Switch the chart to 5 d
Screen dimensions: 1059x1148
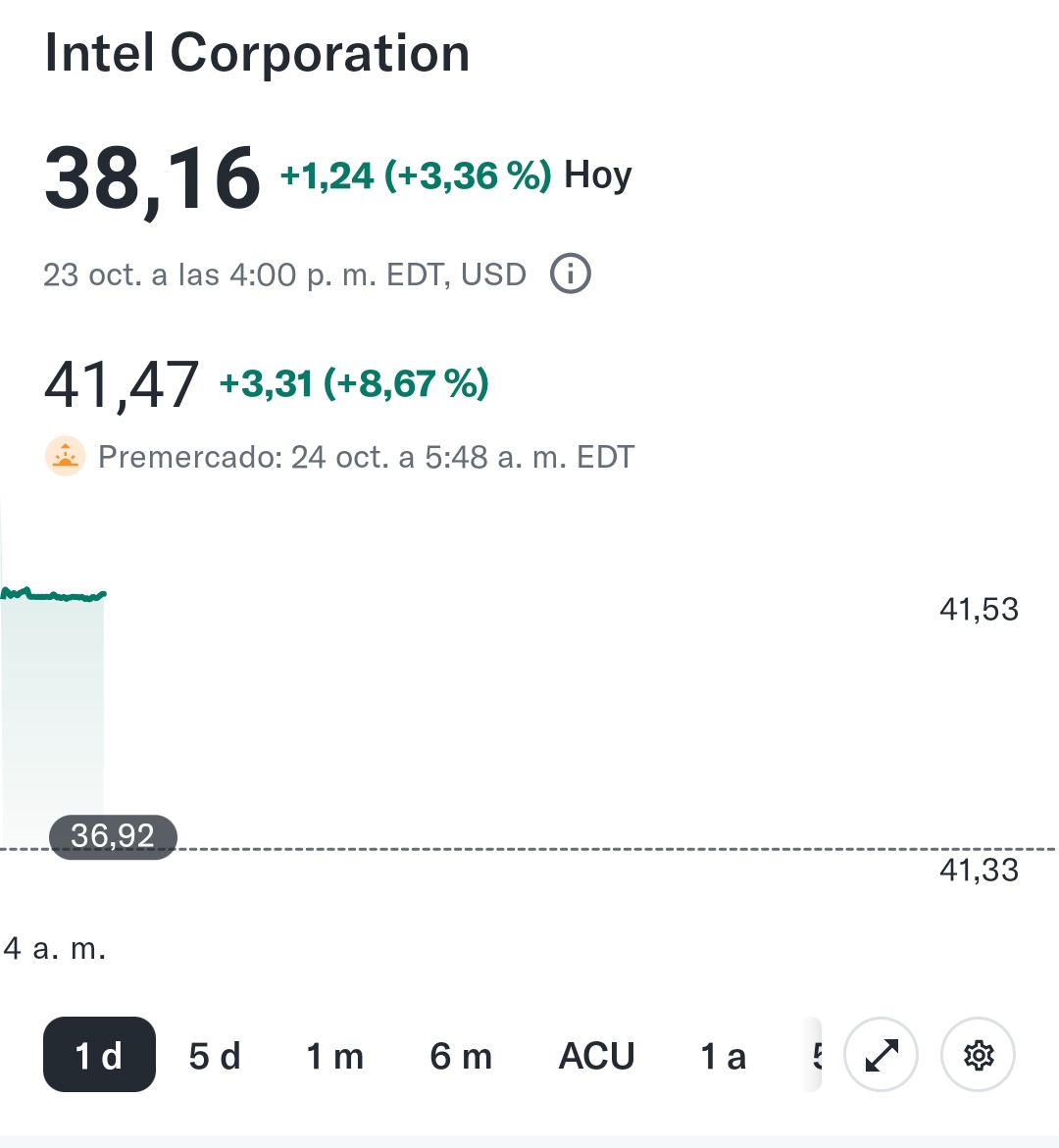[x=215, y=1055]
